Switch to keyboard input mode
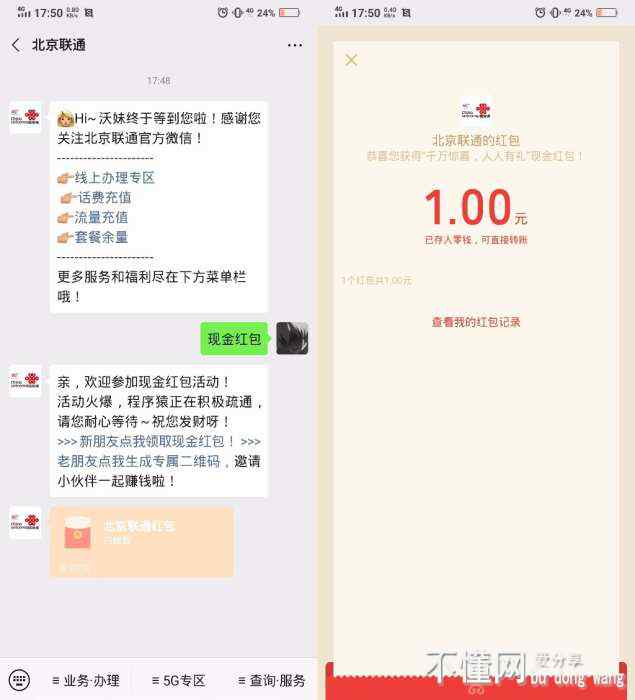This screenshot has height=700, width=635. 20,680
